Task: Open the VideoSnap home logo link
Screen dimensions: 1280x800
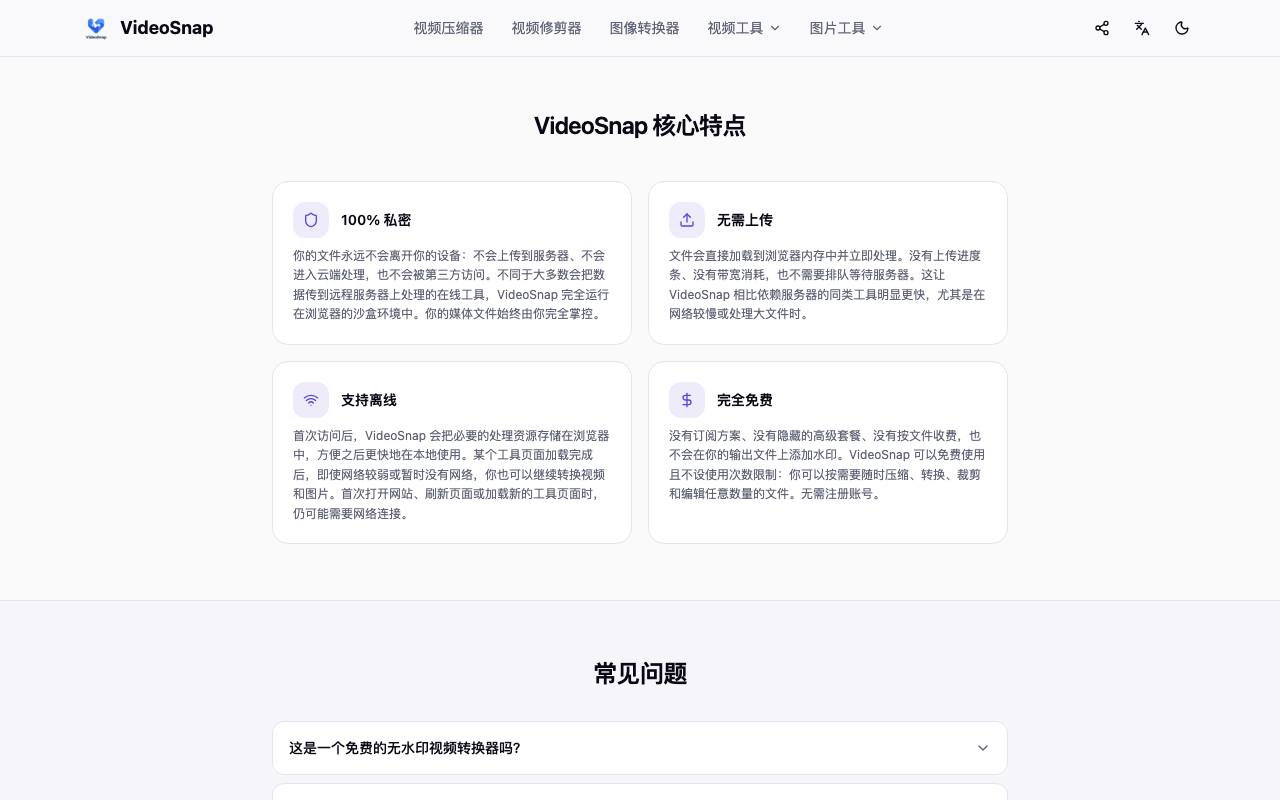Action: 149,28
